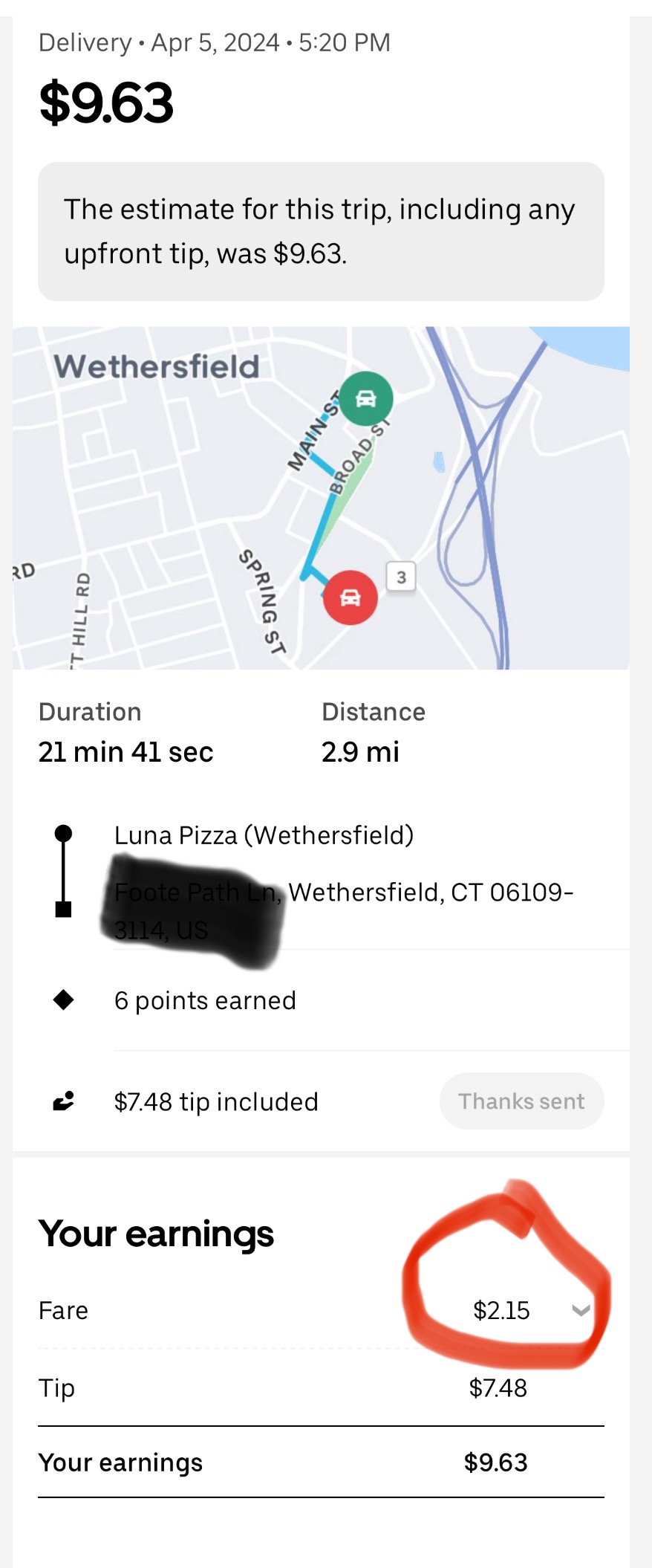Toggle the 6 points earned row

(x=204, y=1000)
